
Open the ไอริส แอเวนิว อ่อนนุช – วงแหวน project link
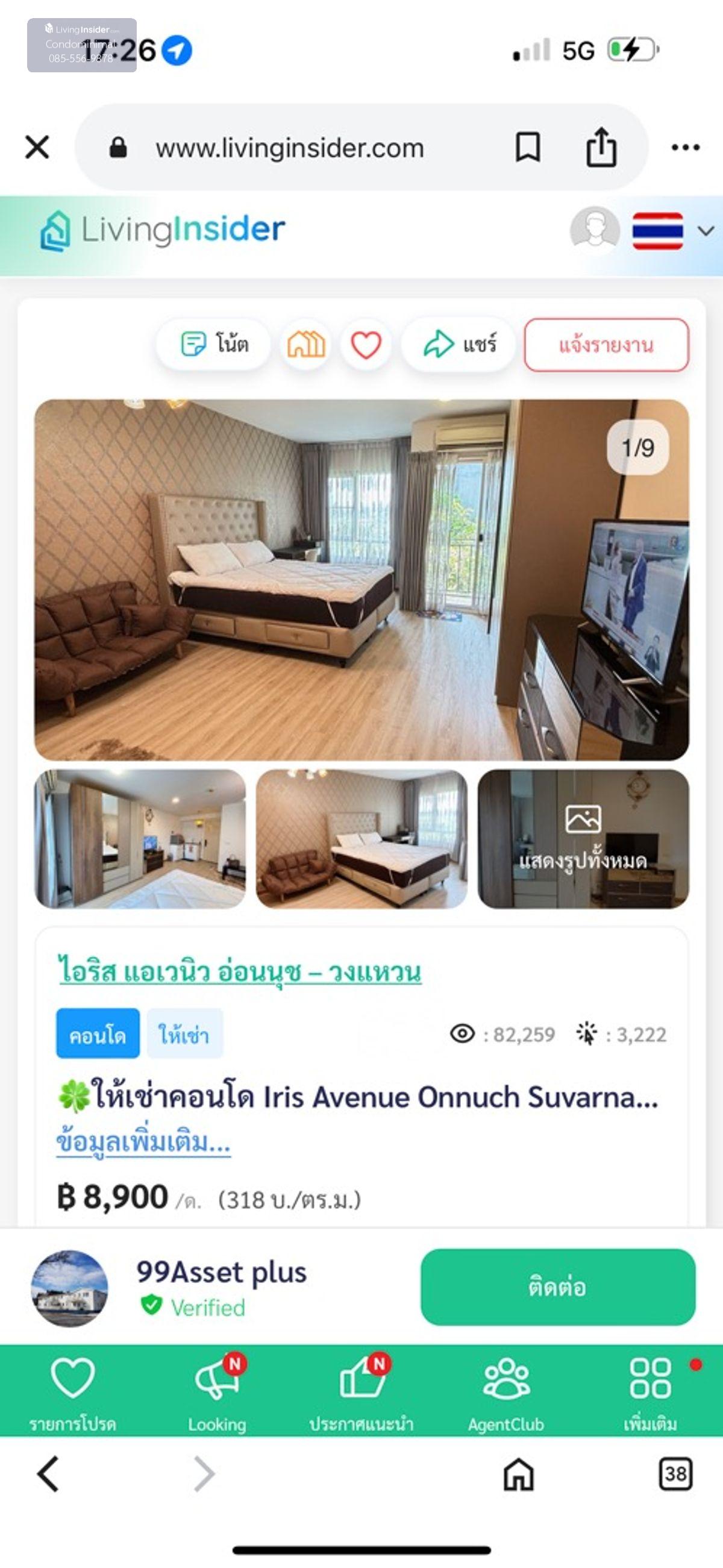tap(240, 971)
